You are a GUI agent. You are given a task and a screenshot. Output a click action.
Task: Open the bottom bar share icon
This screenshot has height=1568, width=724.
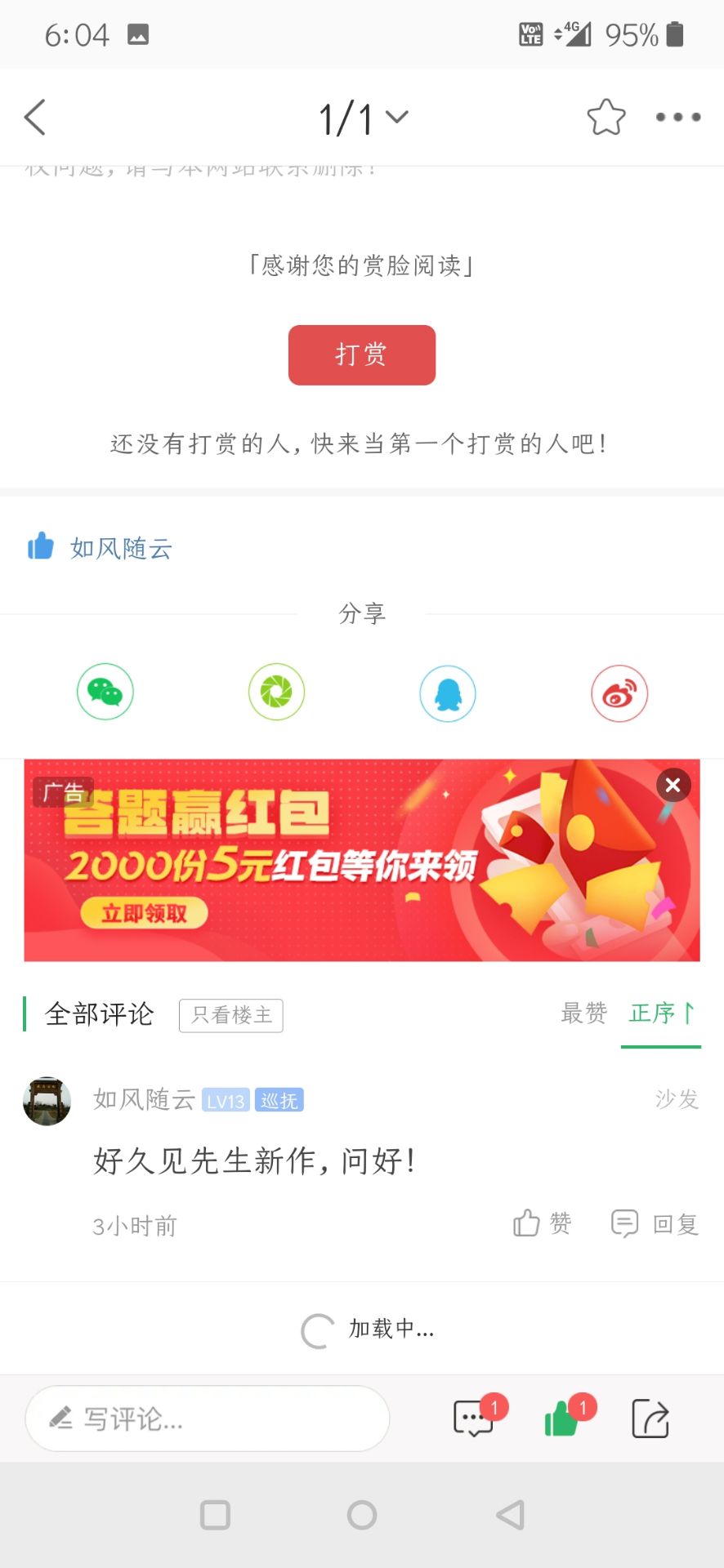coord(650,1419)
